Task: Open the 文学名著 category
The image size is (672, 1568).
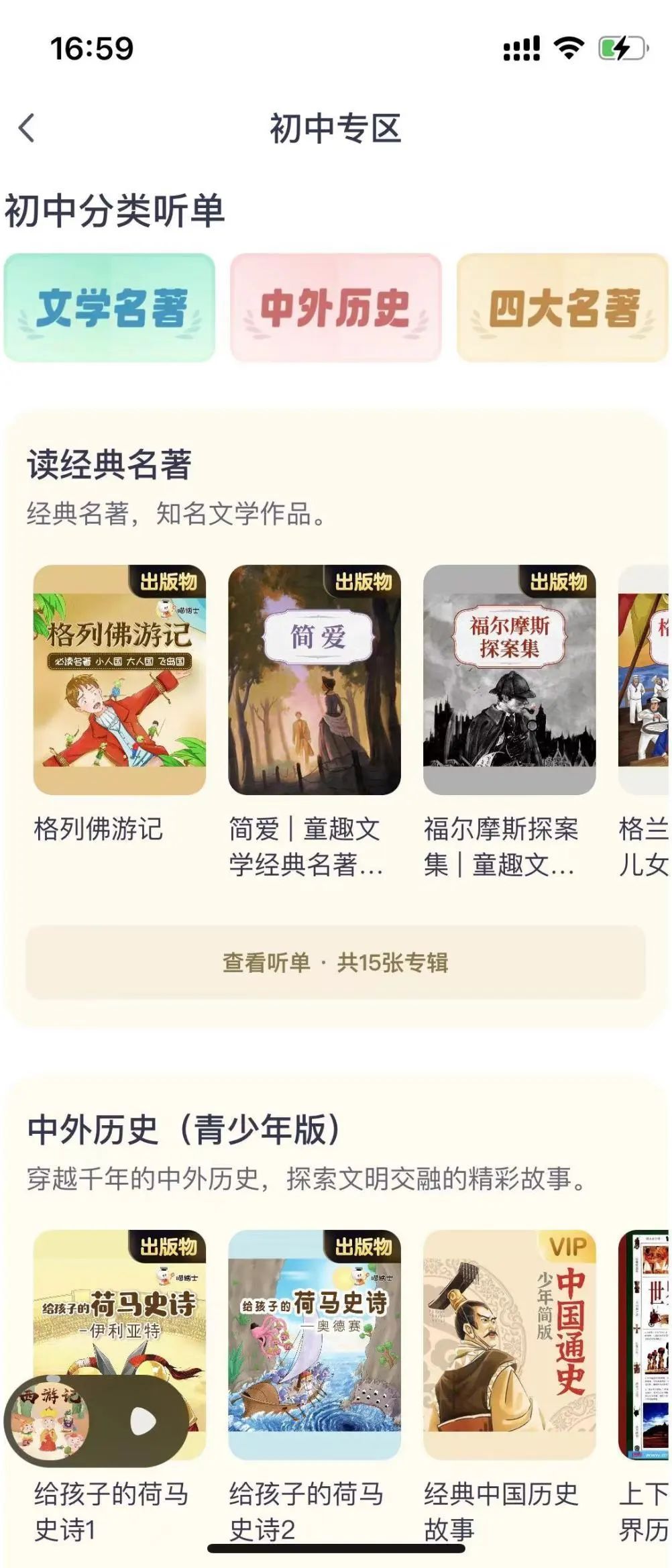Action: point(110,308)
